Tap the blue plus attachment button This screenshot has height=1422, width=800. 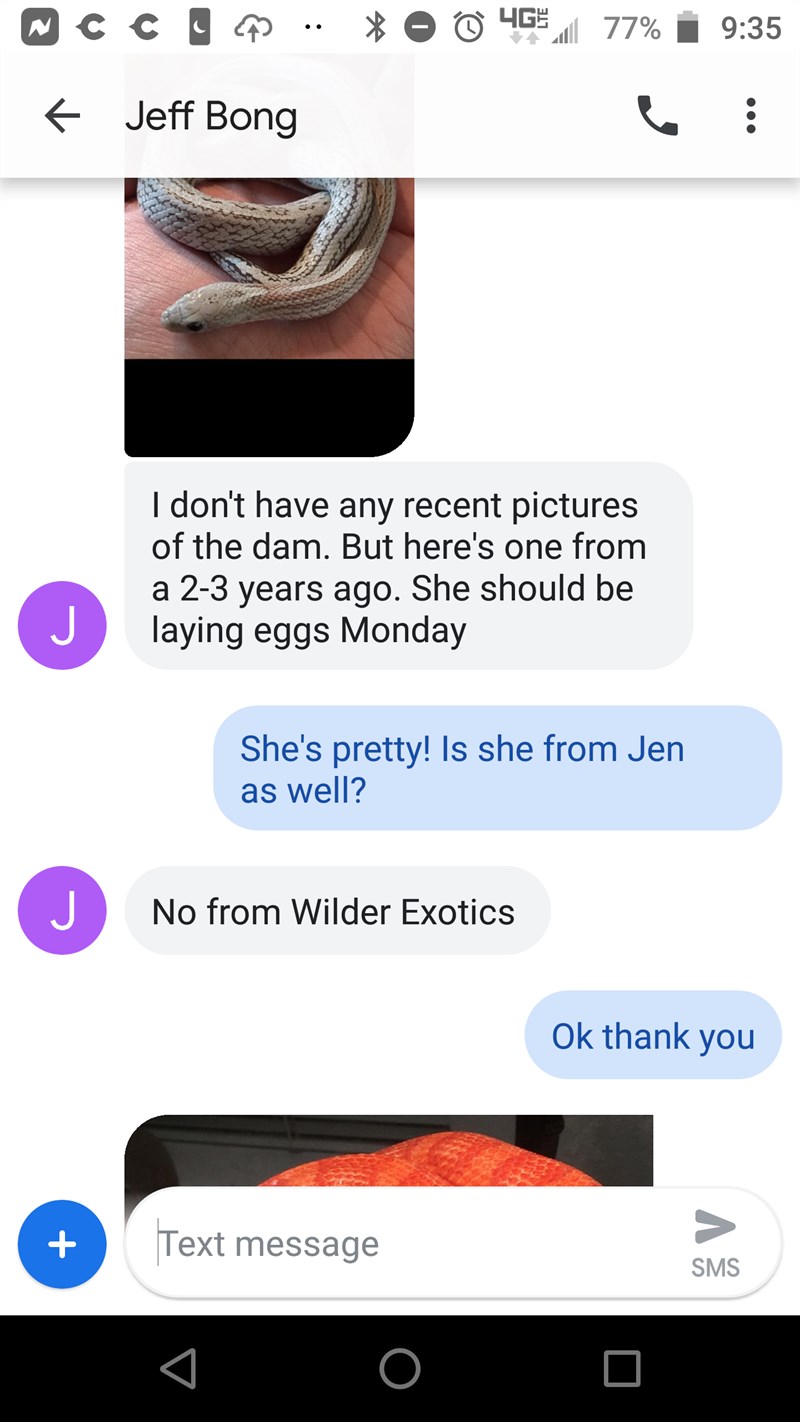pyautogui.click(x=62, y=1244)
